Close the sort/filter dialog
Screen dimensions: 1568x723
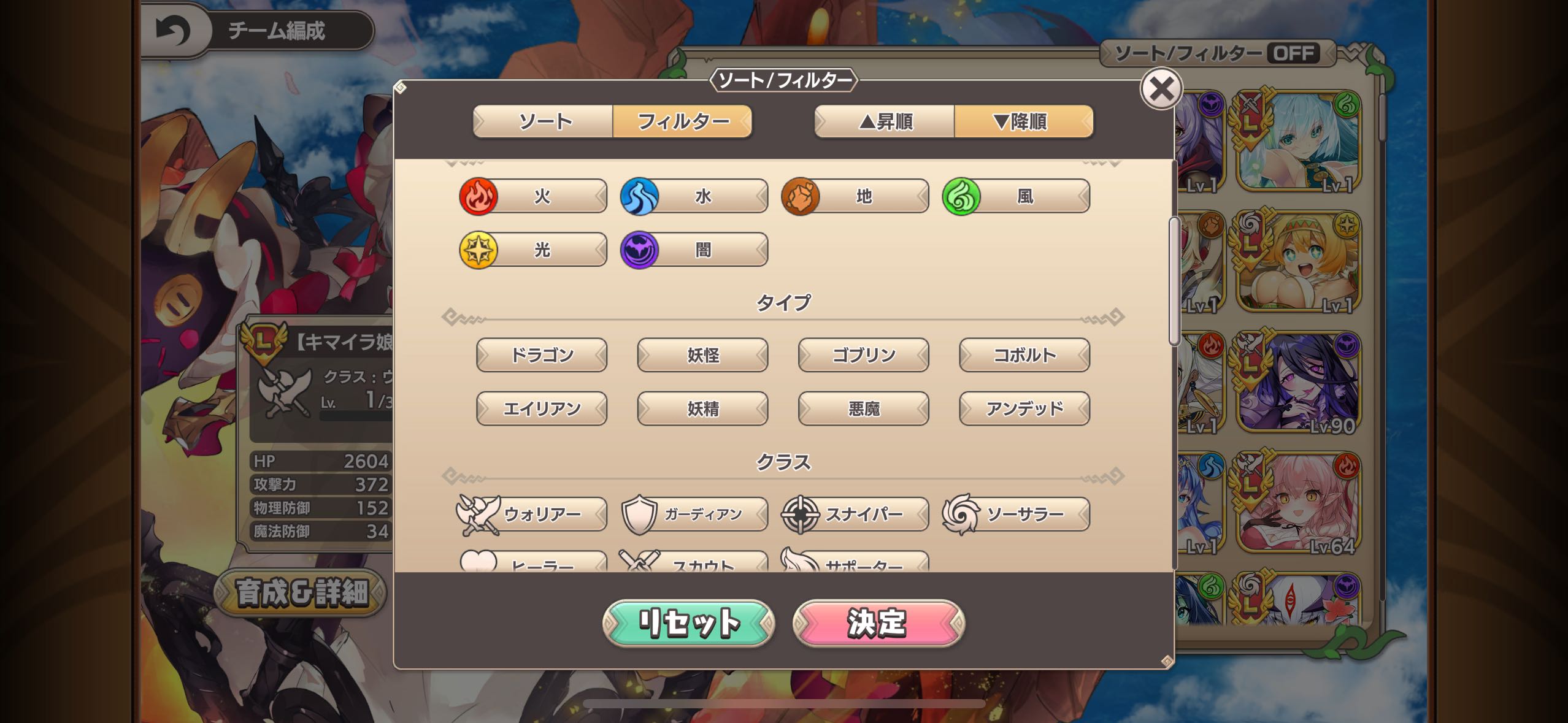click(x=1161, y=90)
